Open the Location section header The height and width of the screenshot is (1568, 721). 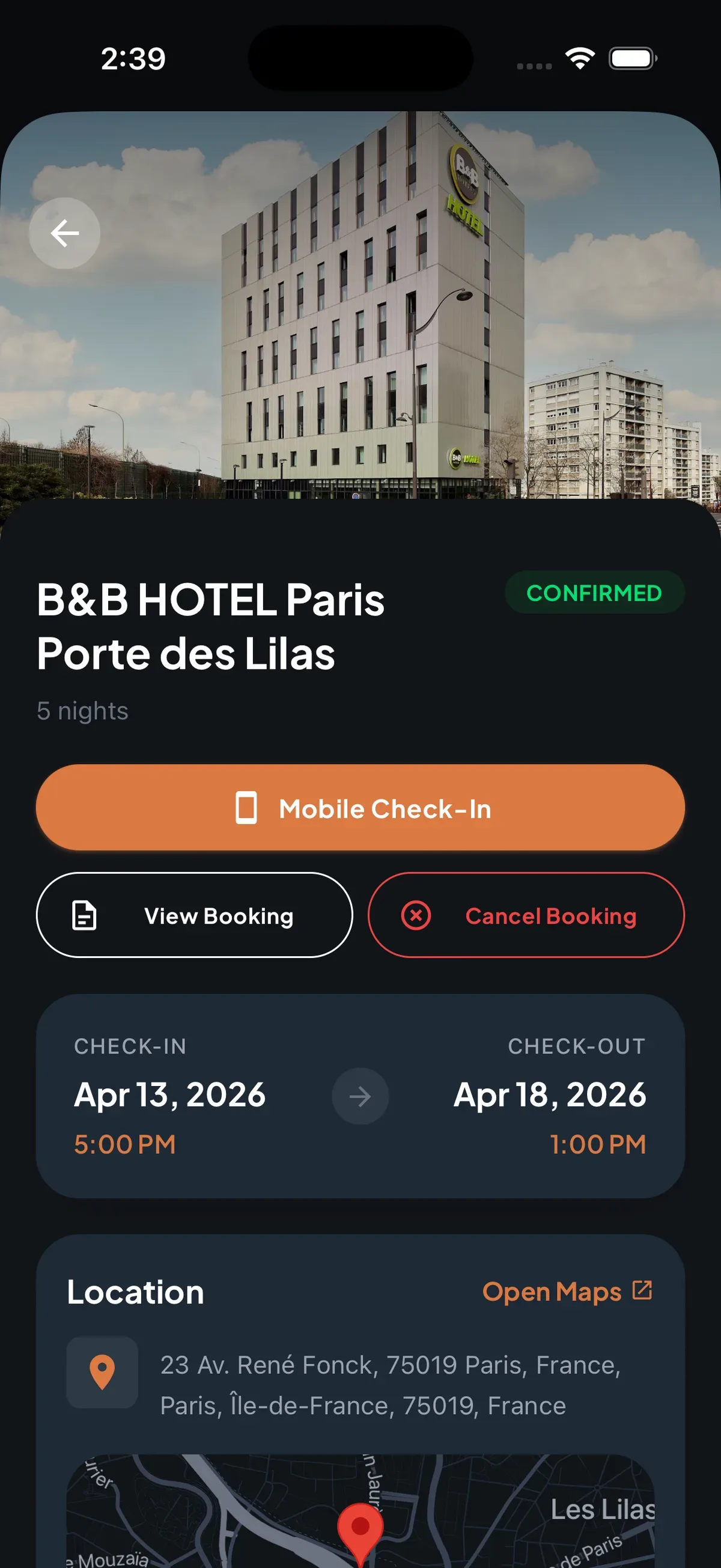coord(135,1292)
